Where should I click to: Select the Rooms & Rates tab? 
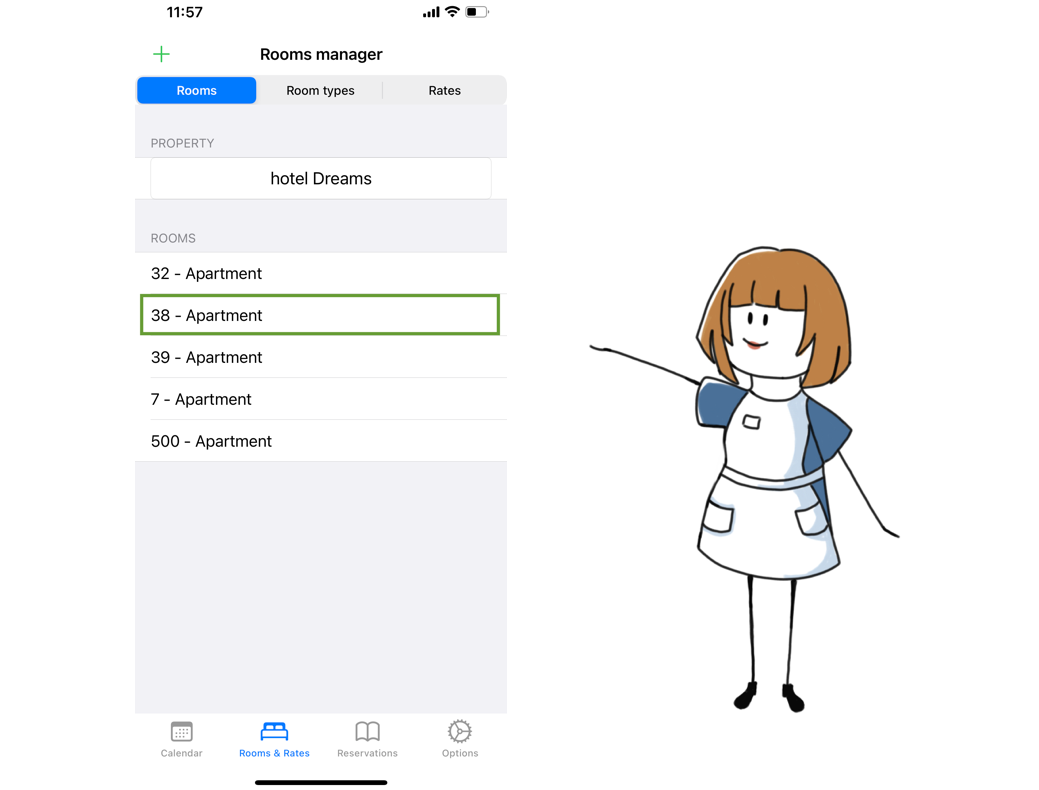pos(274,739)
